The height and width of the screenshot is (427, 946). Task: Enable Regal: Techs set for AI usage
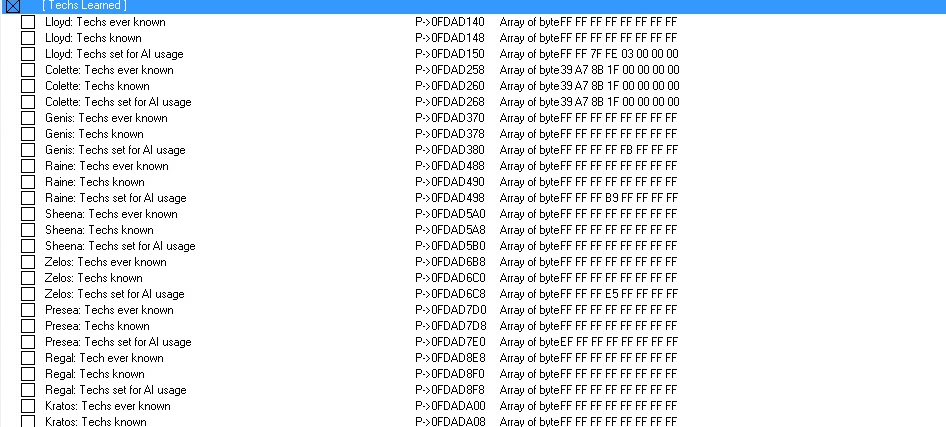pos(28,390)
